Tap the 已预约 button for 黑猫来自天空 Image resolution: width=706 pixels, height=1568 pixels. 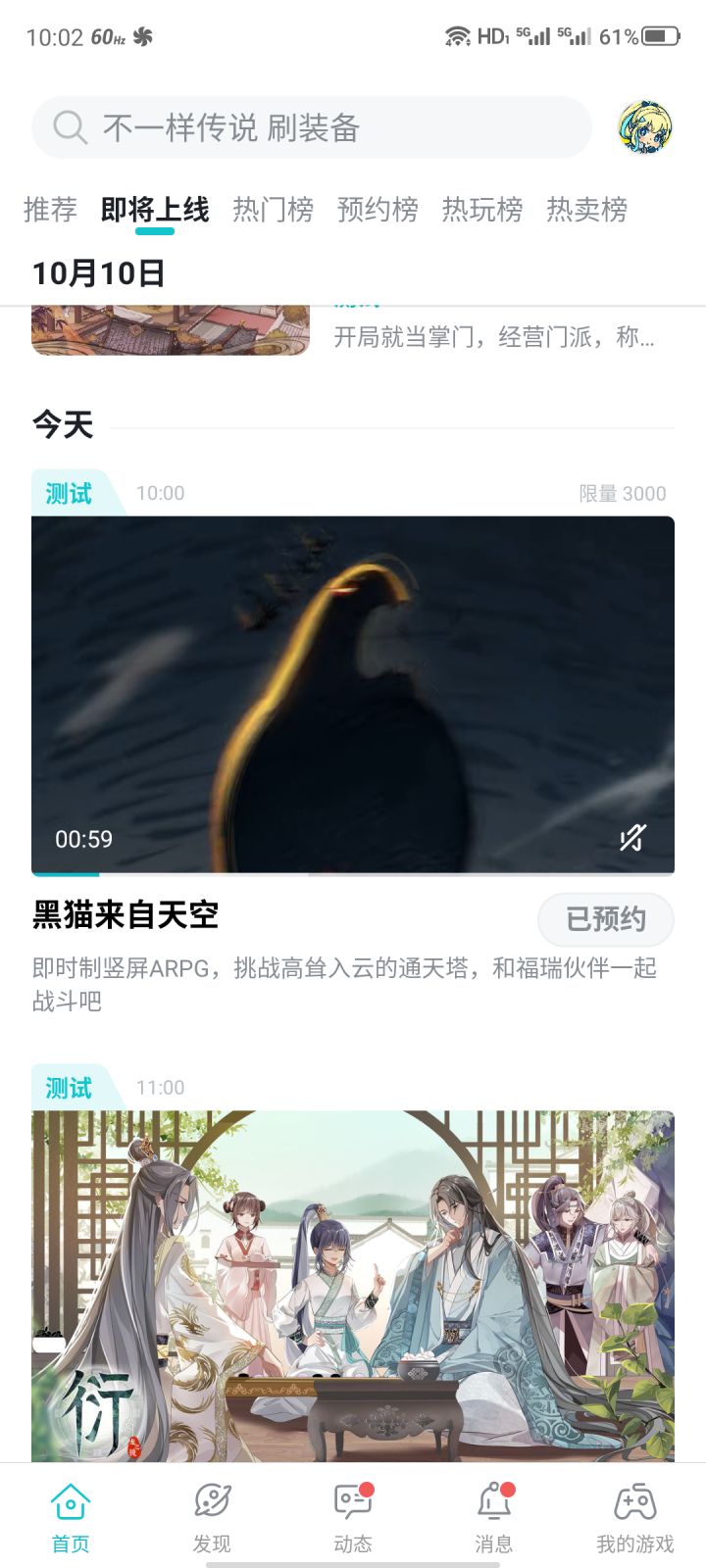tap(605, 919)
